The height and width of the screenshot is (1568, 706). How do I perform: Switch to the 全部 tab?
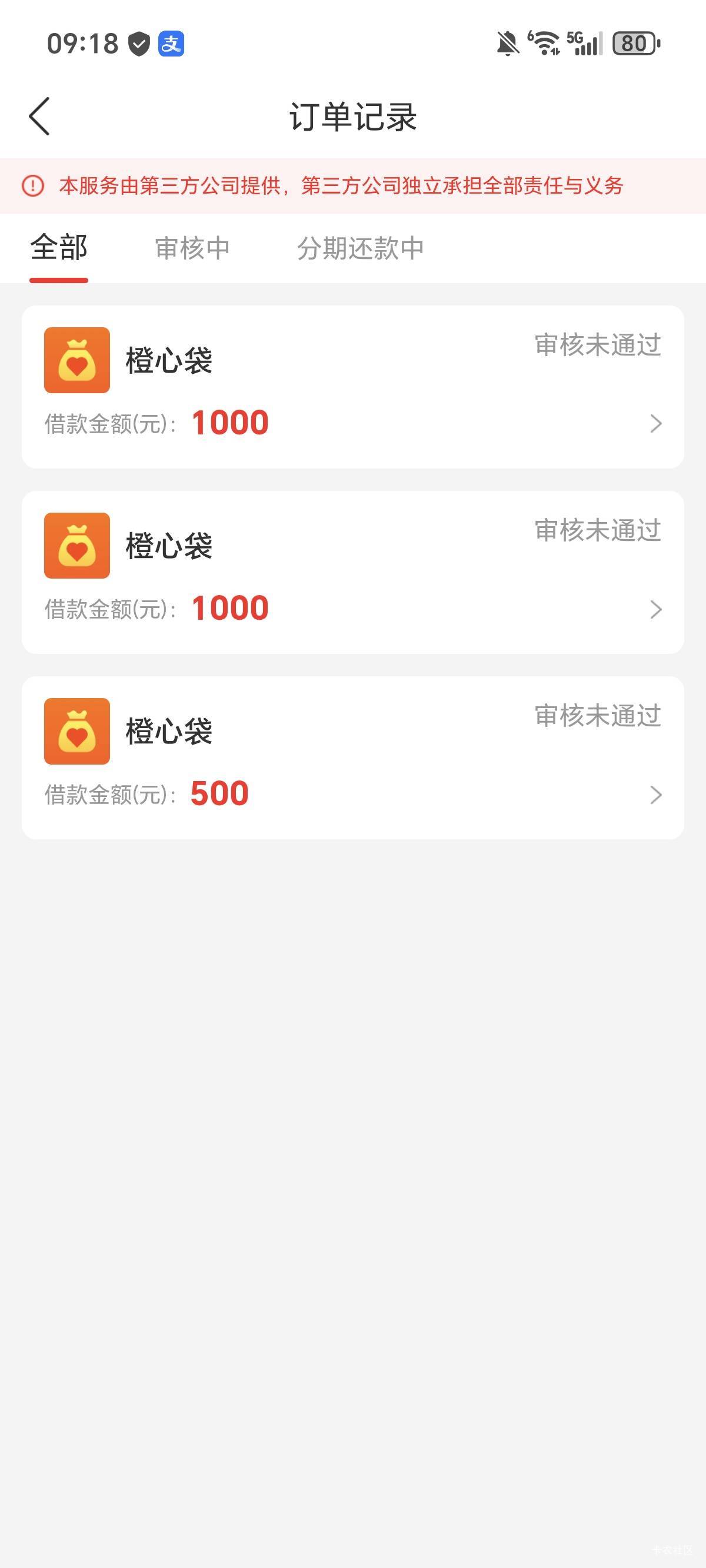pyautogui.click(x=59, y=248)
